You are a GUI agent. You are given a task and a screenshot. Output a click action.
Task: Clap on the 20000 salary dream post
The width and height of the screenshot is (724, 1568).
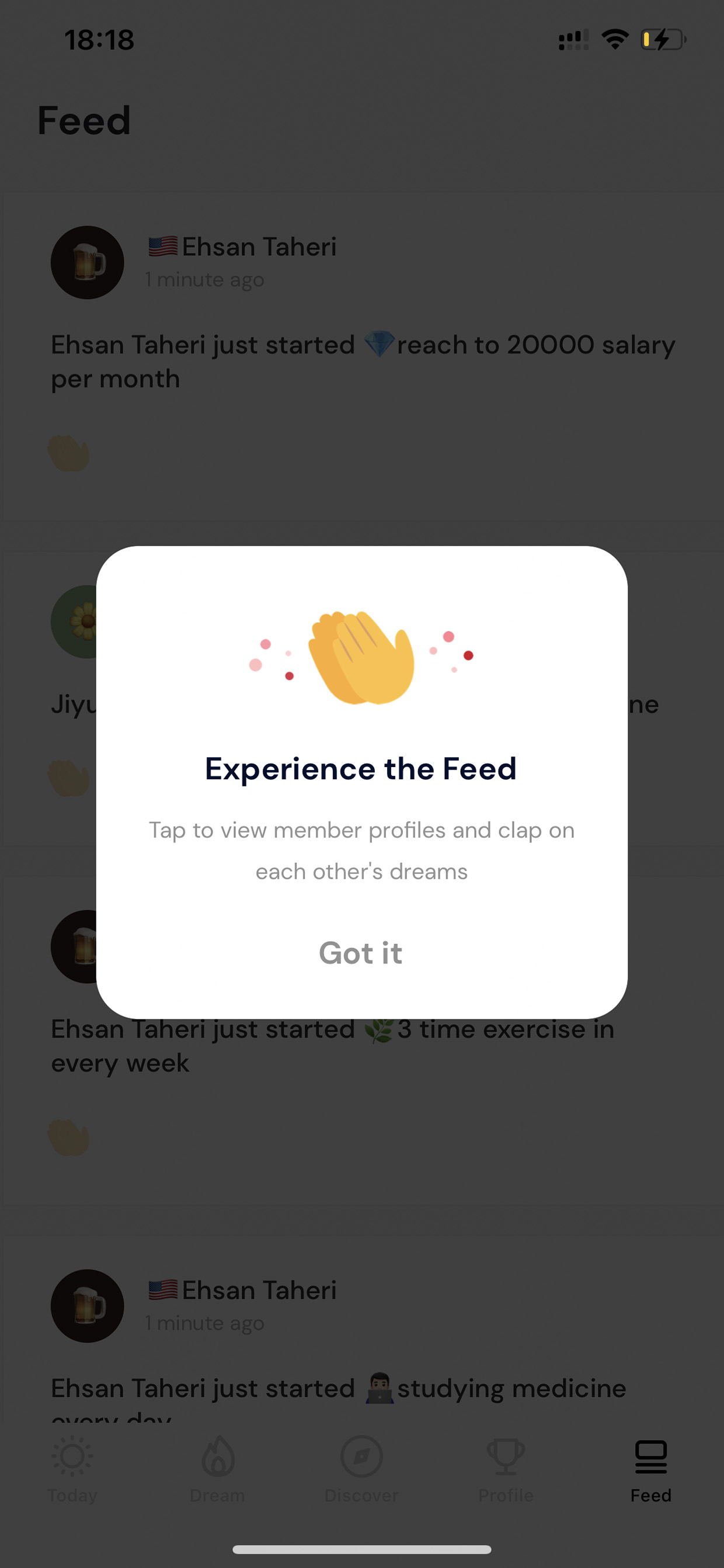click(x=69, y=453)
